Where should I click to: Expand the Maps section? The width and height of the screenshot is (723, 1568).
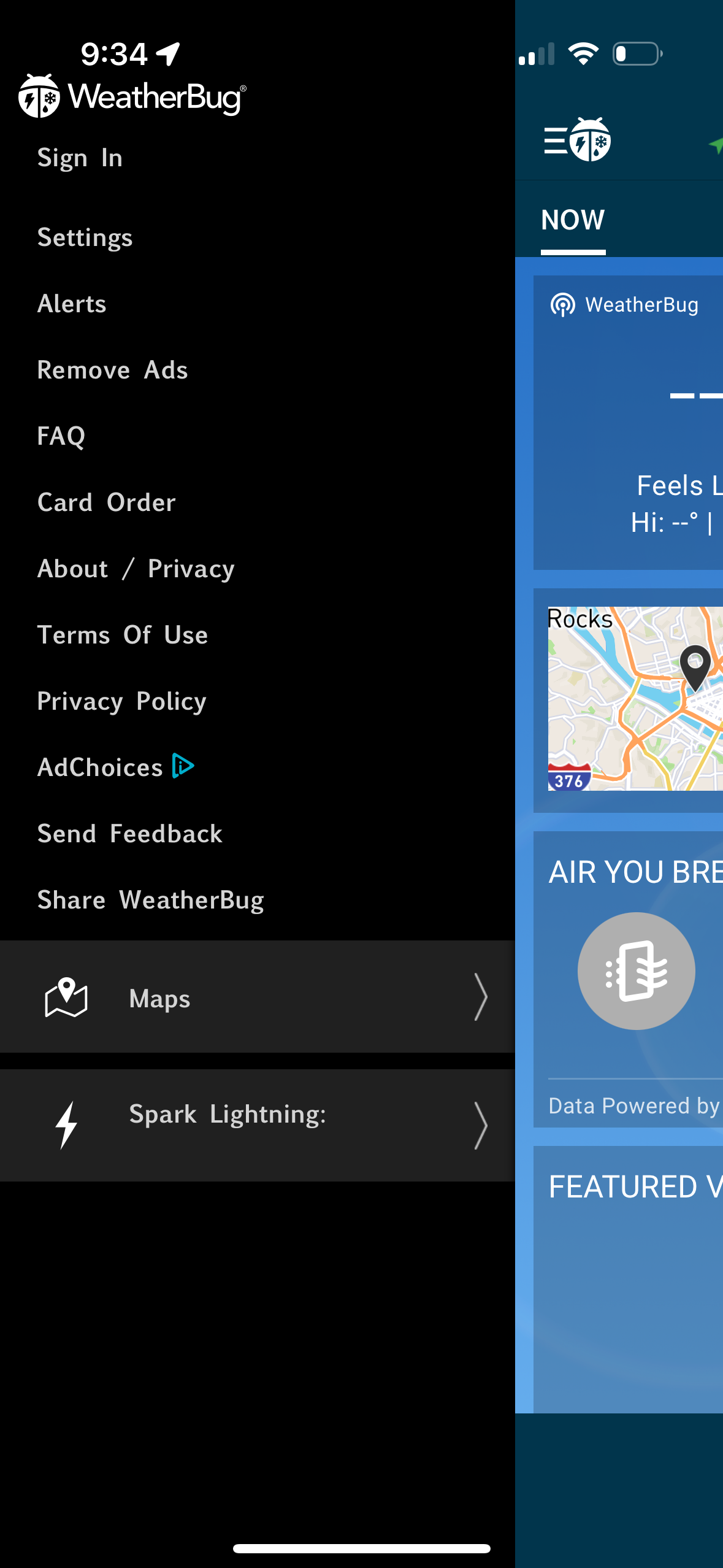pyautogui.click(x=258, y=997)
